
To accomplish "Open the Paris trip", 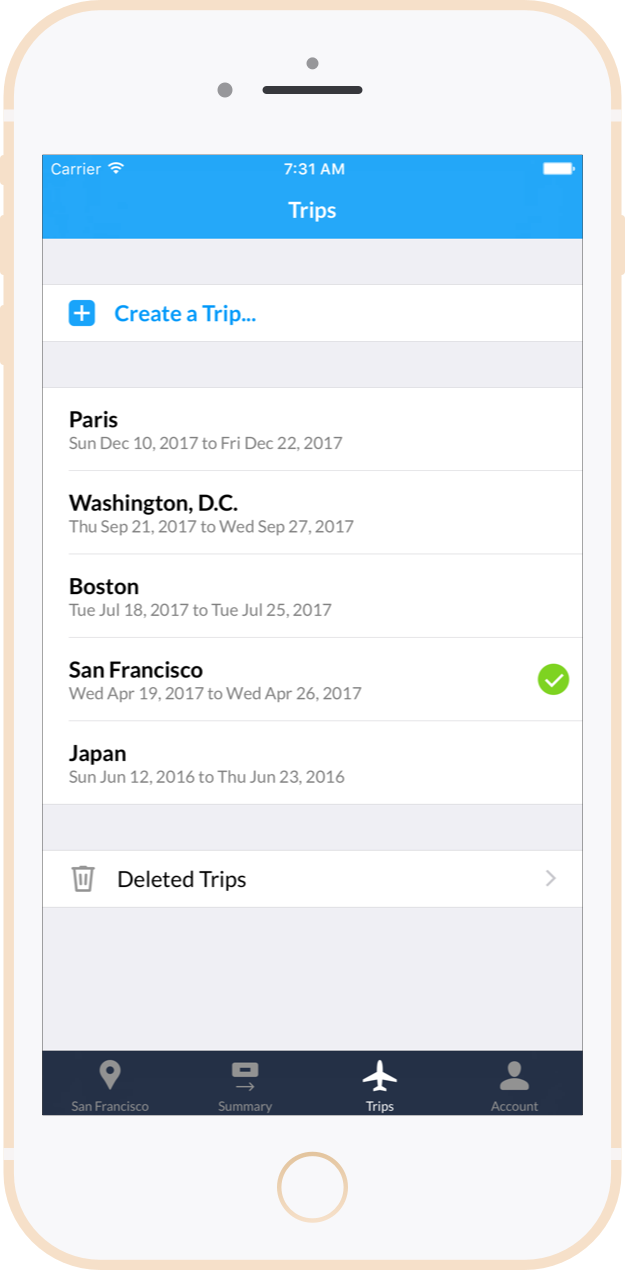I will (x=312, y=429).
